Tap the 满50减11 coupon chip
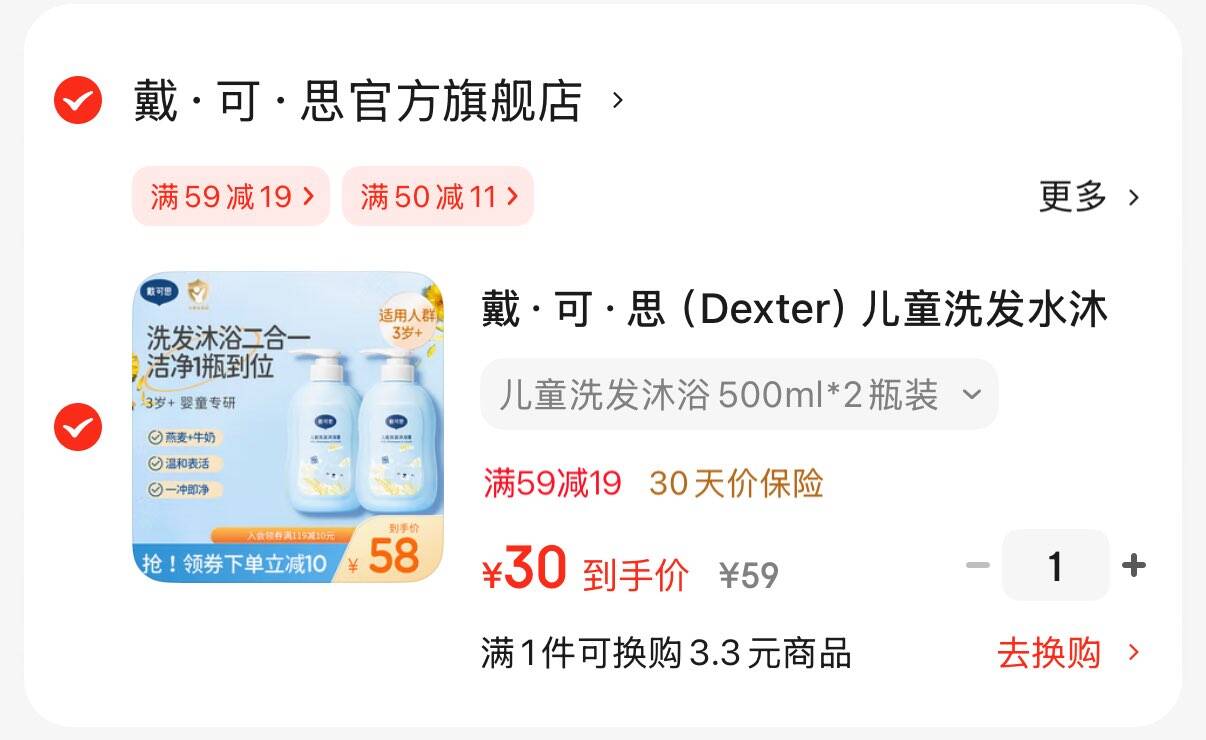1206x740 pixels. click(438, 196)
